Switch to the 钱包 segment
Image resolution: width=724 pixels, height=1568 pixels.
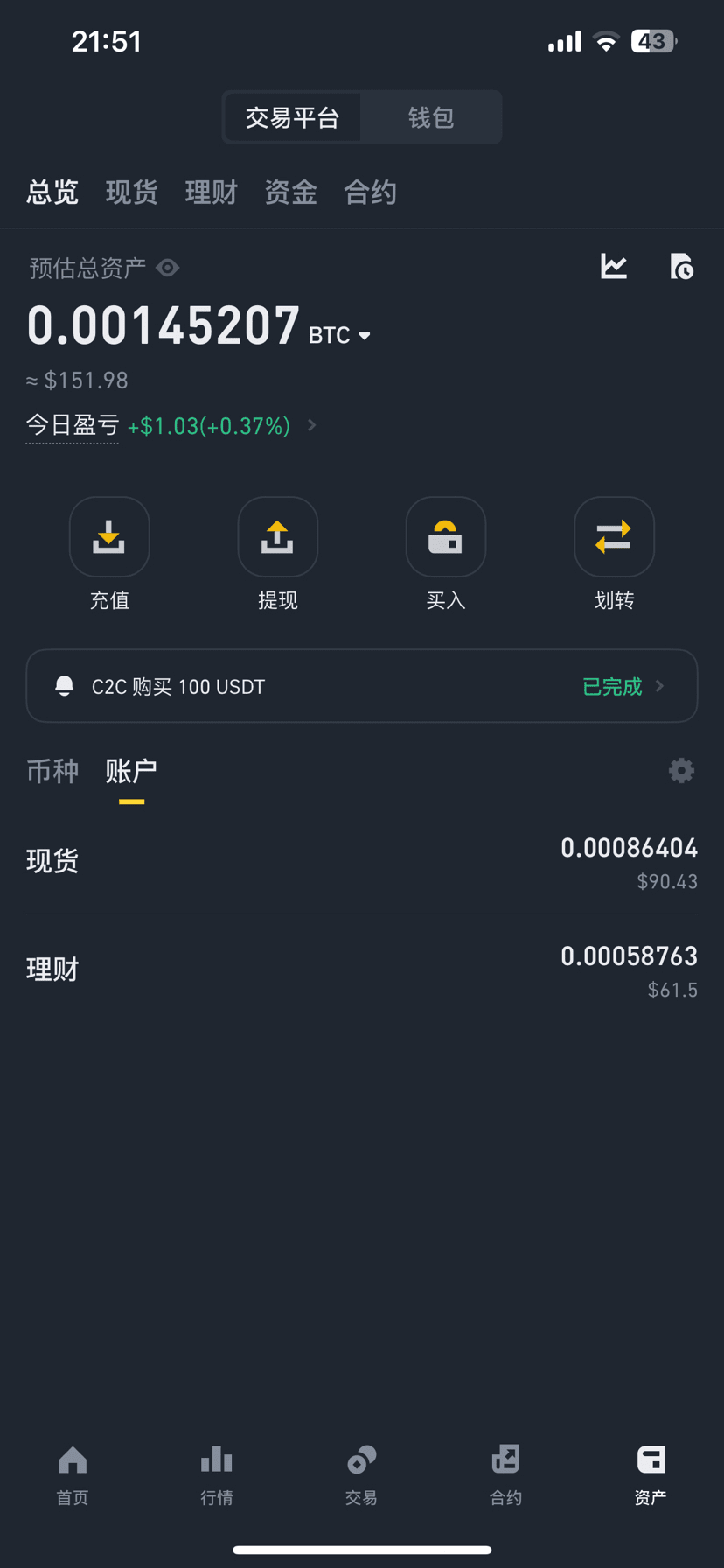431,117
